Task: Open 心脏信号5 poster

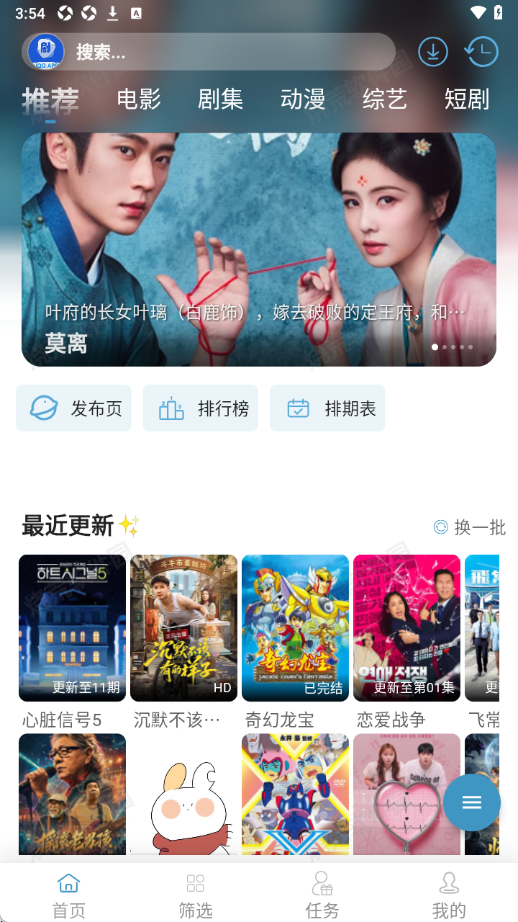Action: pyautogui.click(x=72, y=628)
